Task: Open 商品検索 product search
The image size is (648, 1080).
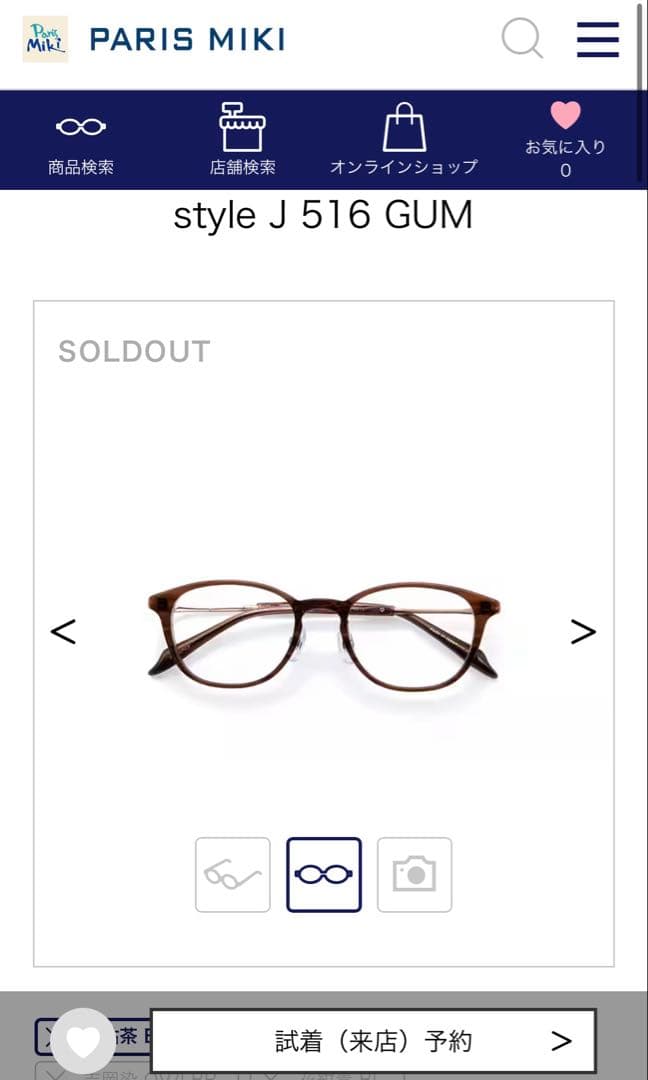Action: point(81,140)
